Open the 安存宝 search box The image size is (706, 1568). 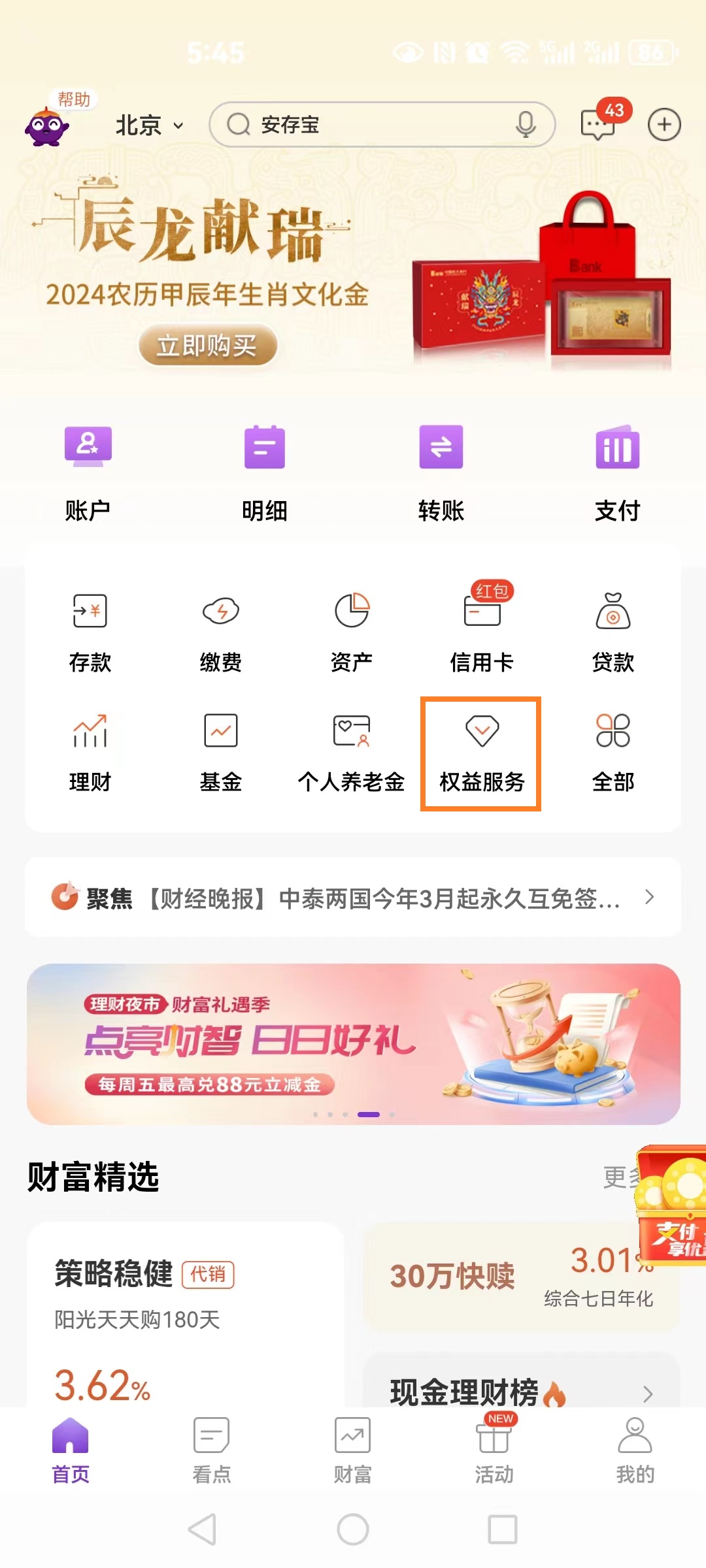point(366,124)
